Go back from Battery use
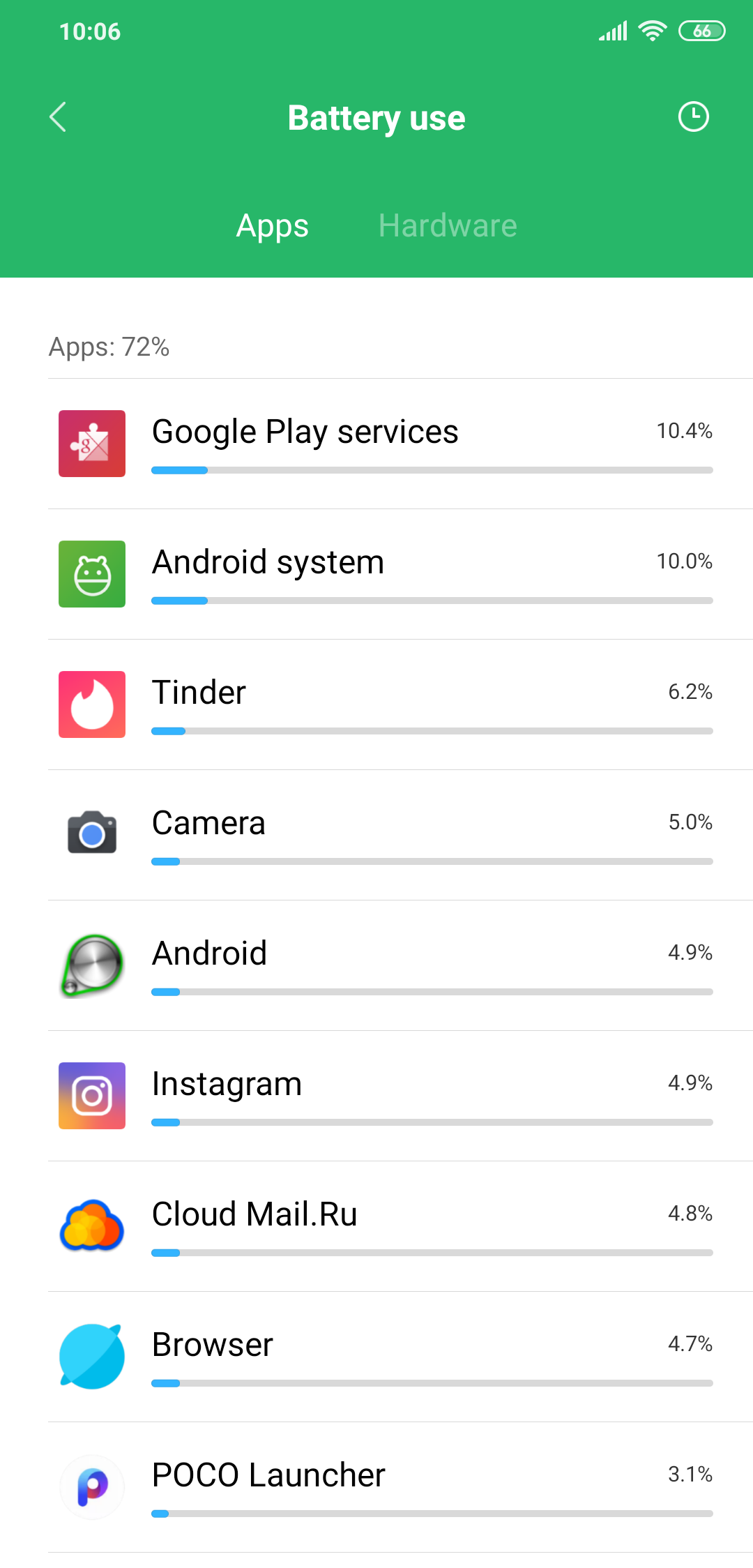 pyautogui.click(x=58, y=117)
